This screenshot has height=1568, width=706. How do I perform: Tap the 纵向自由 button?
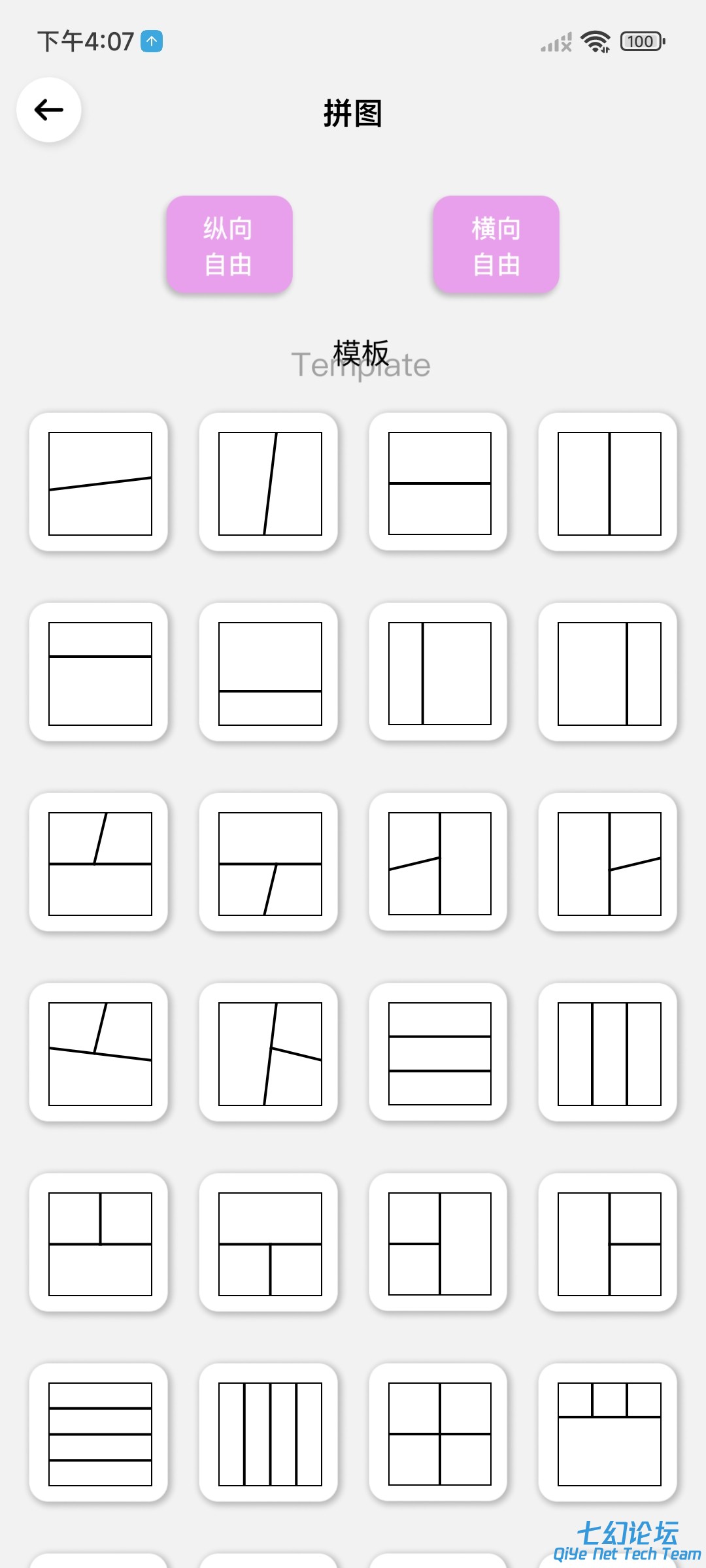229,245
